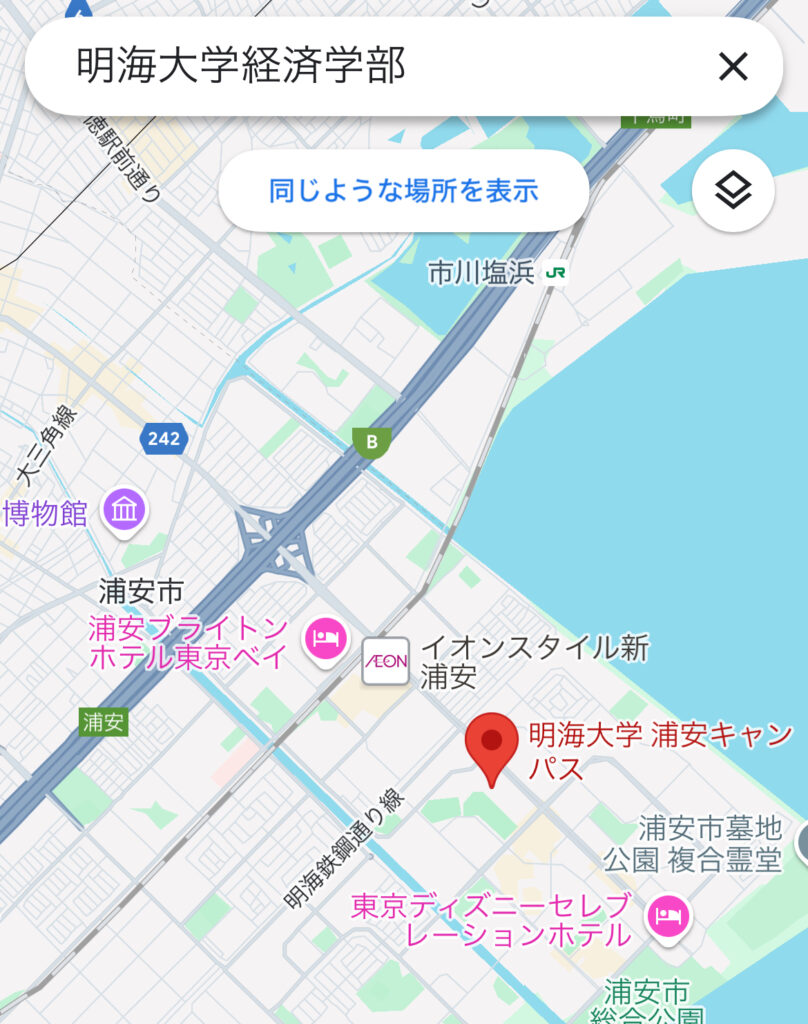The height and width of the screenshot is (1024, 808).
Task: Tap 同じような場所を表示 button
Action: point(403,191)
